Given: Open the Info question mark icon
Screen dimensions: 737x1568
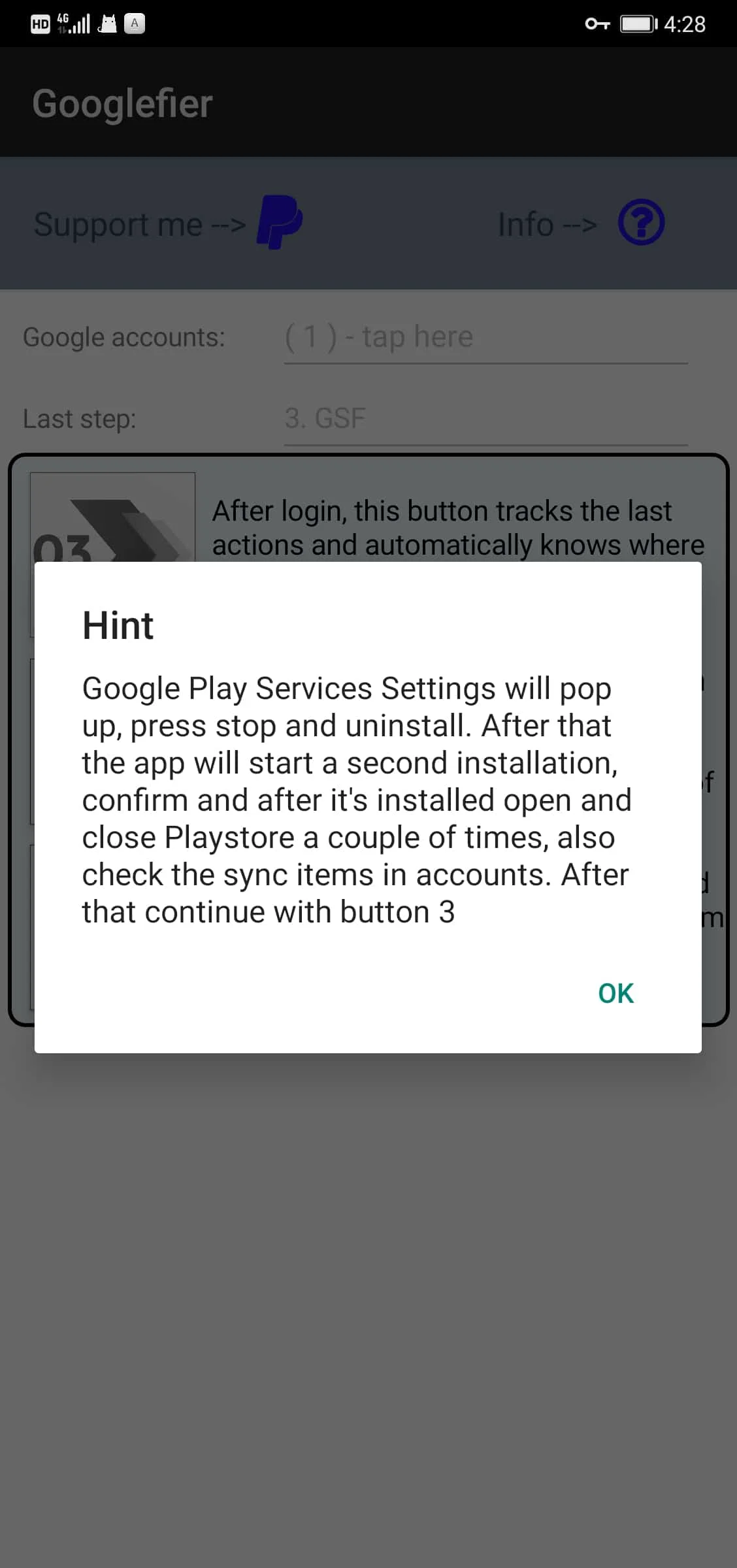Looking at the screenshot, I should pyautogui.click(x=641, y=223).
